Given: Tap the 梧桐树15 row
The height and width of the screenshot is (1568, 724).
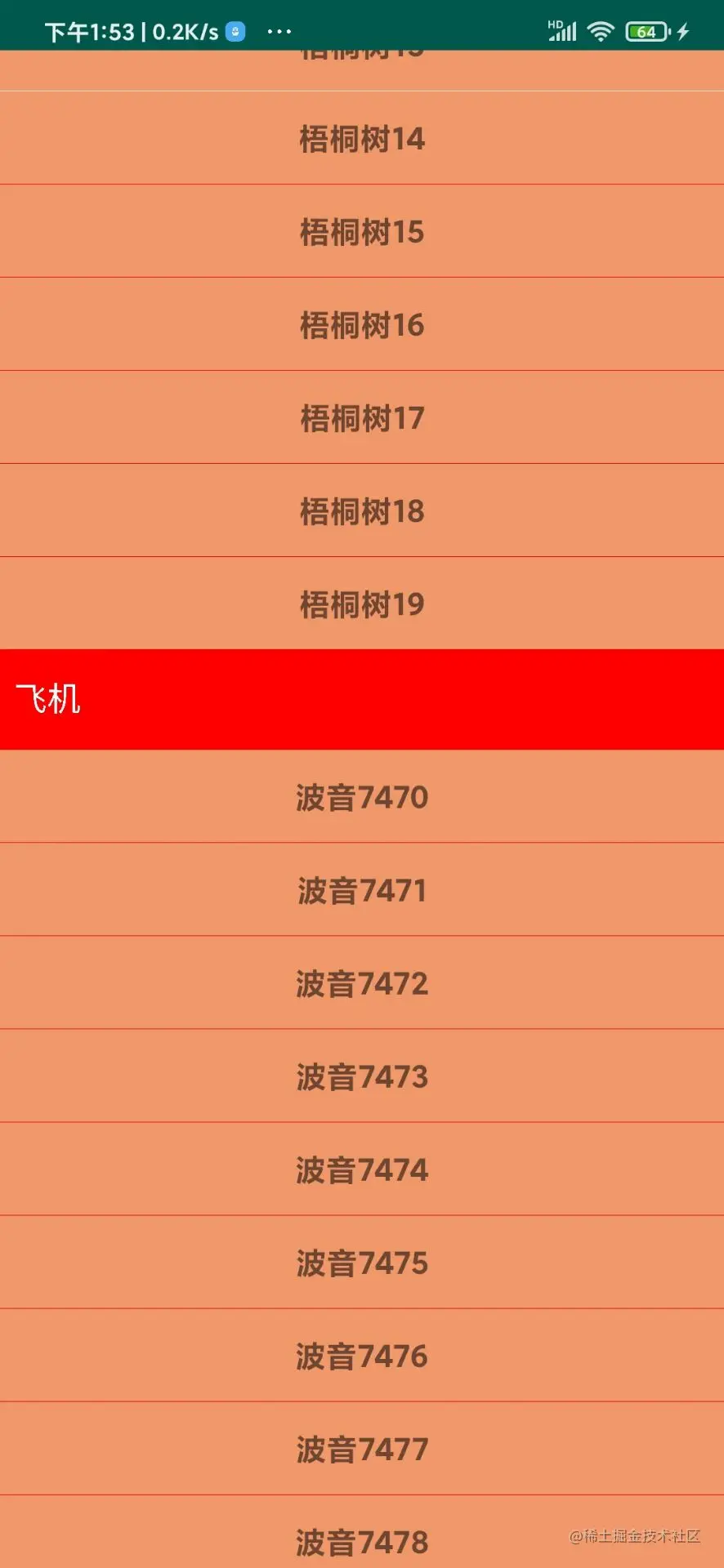Looking at the screenshot, I should coord(362,232).
